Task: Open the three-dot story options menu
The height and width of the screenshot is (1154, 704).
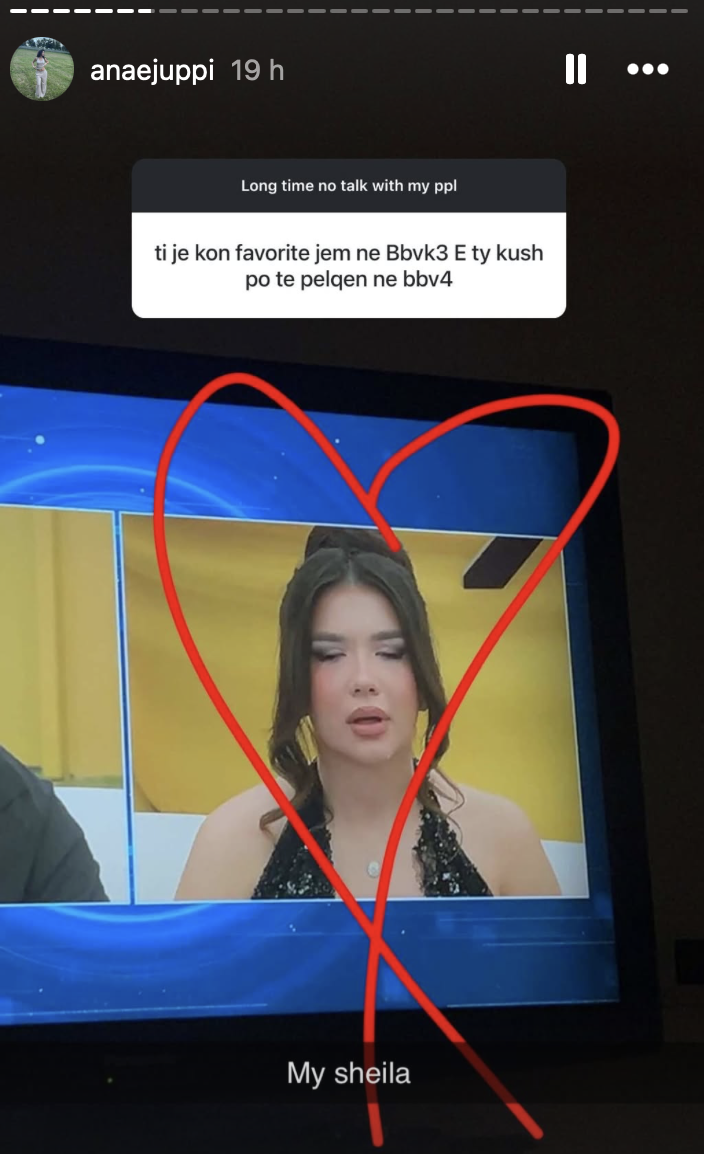Action: 647,69
